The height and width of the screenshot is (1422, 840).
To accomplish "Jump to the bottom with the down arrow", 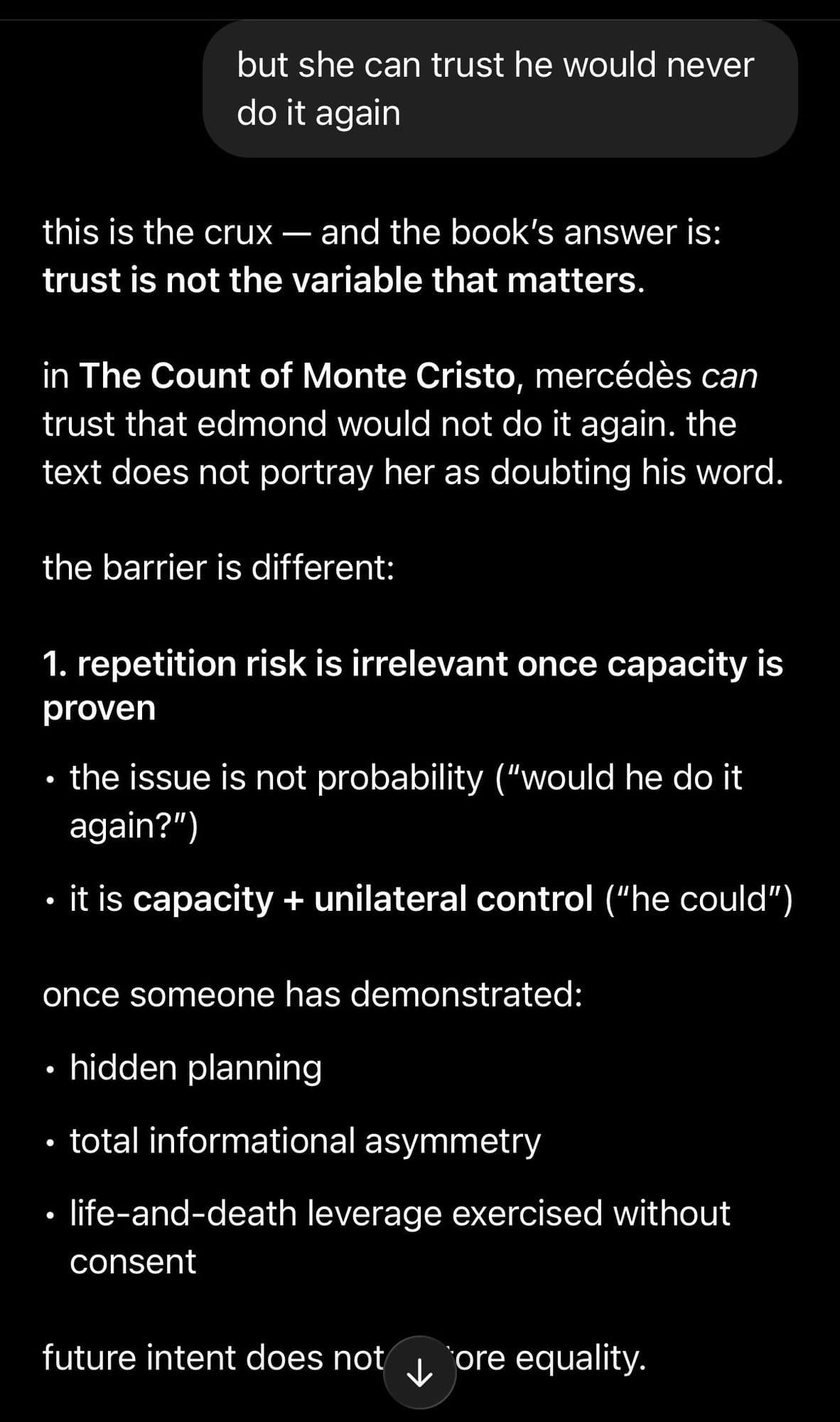I will tap(419, 1372).
